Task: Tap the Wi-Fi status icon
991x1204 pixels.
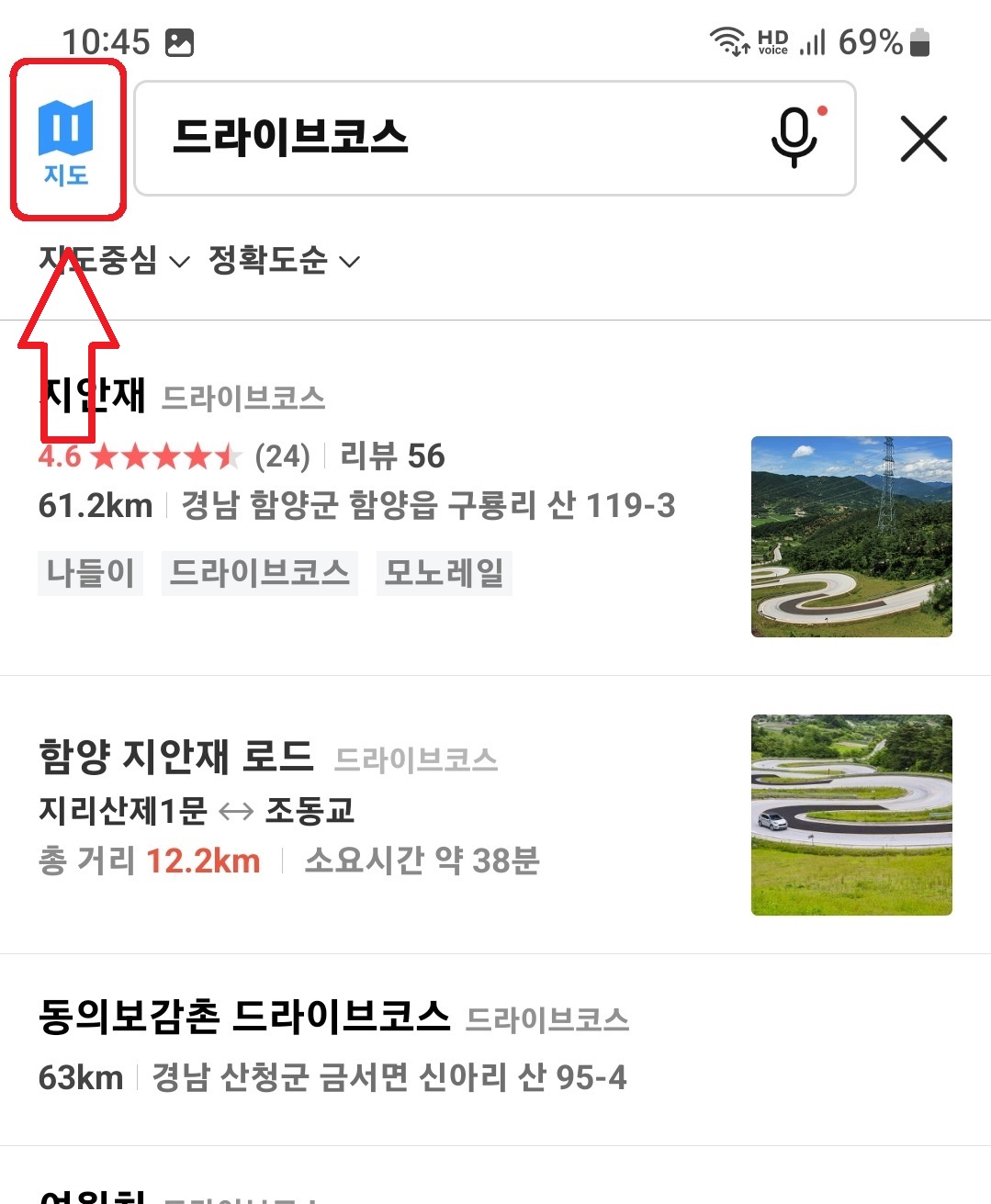Action: pos(730,40)
